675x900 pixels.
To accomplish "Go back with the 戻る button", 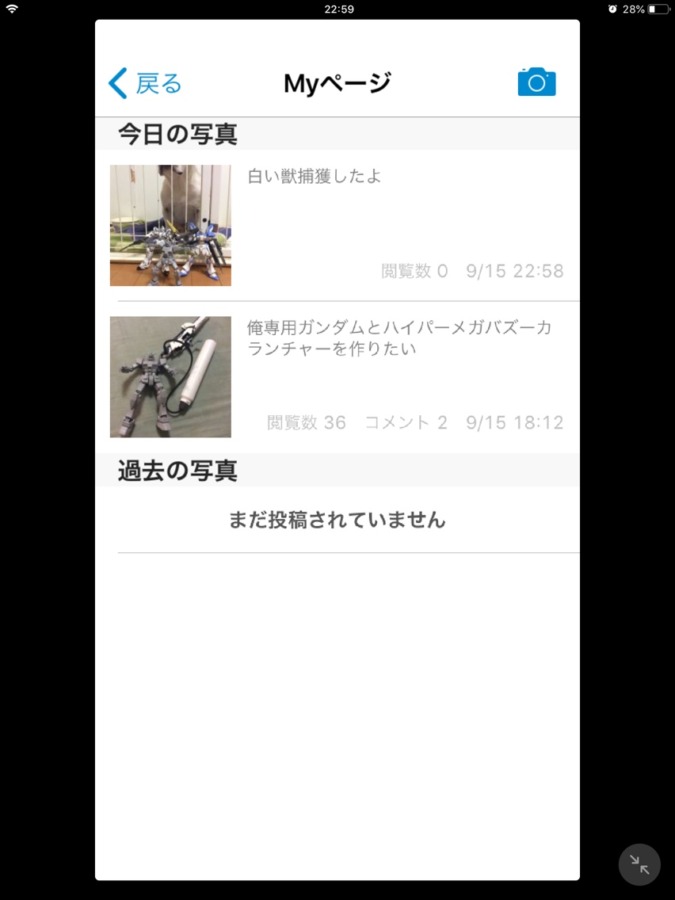I will pyautogui.click(x=145, y=83).
